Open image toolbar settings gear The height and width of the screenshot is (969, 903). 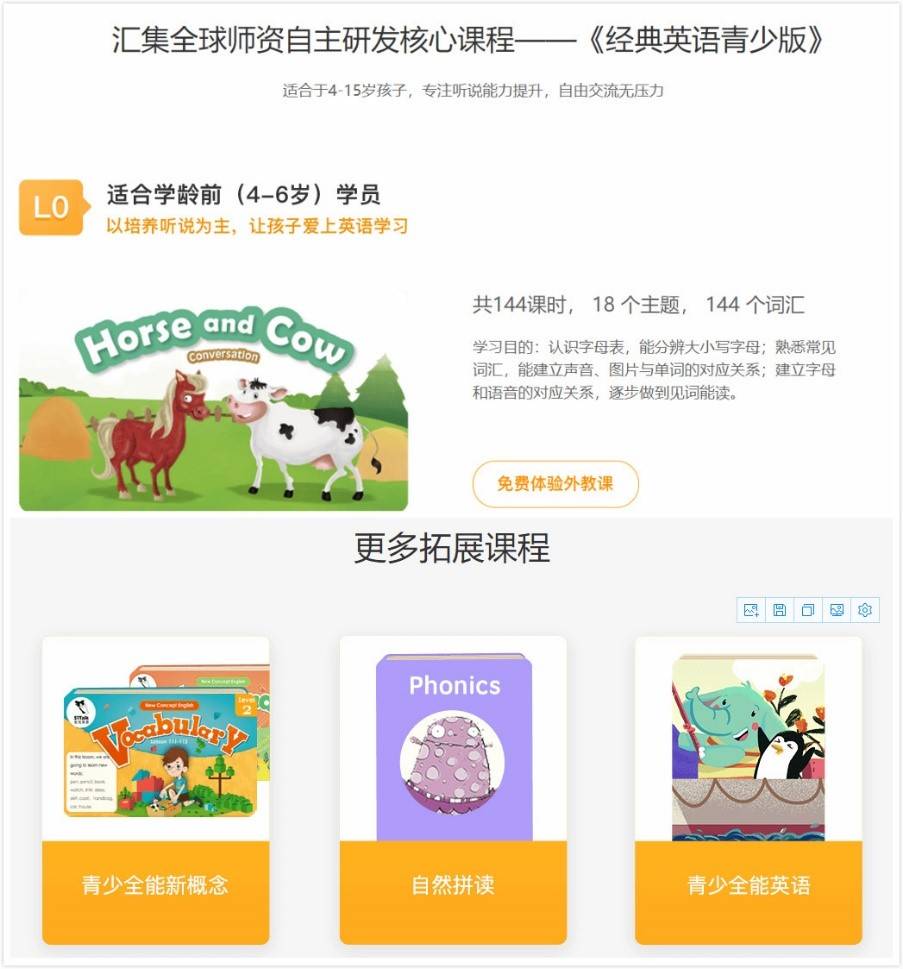pos(866,610)
